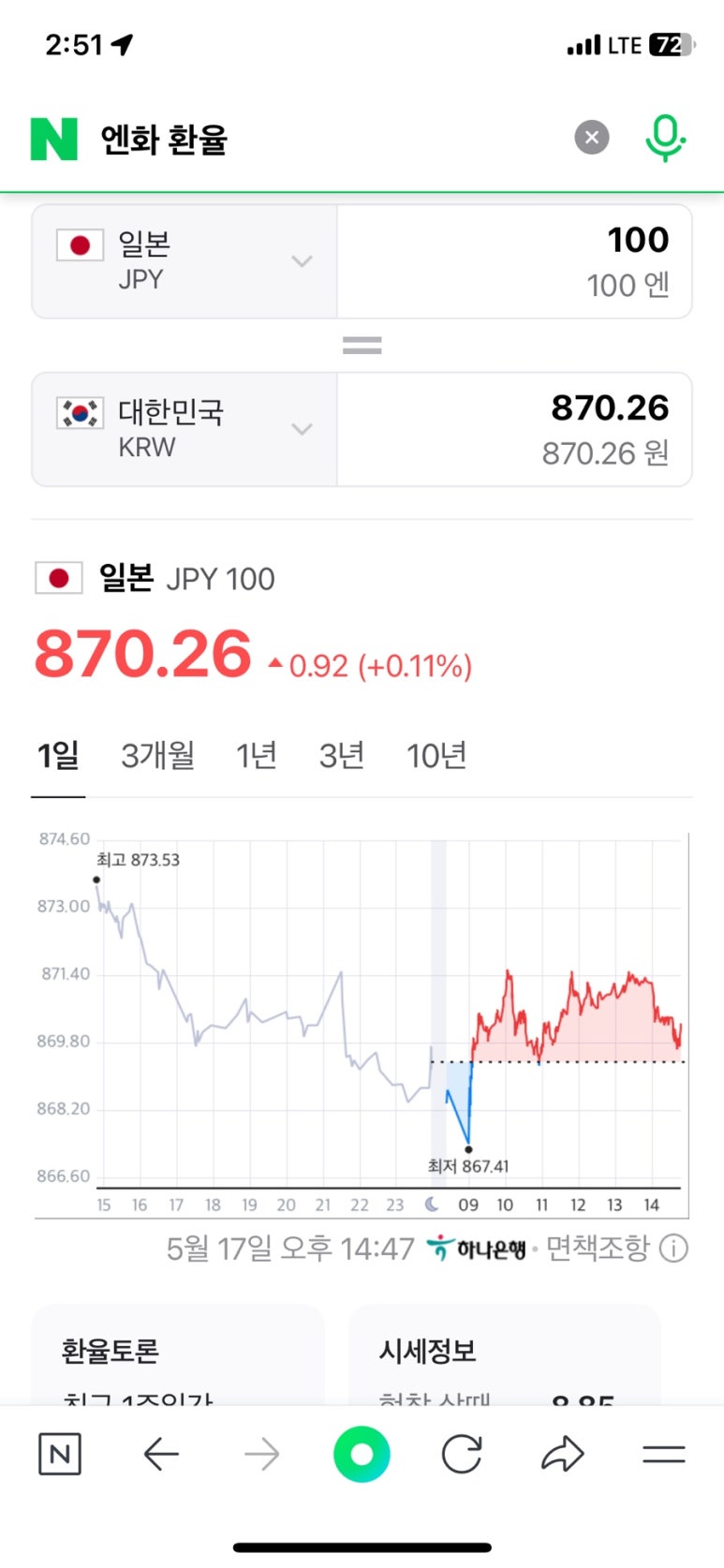724x1568 pixels.
Task: View the 10년 exchange rate chart
Action: 436,755
